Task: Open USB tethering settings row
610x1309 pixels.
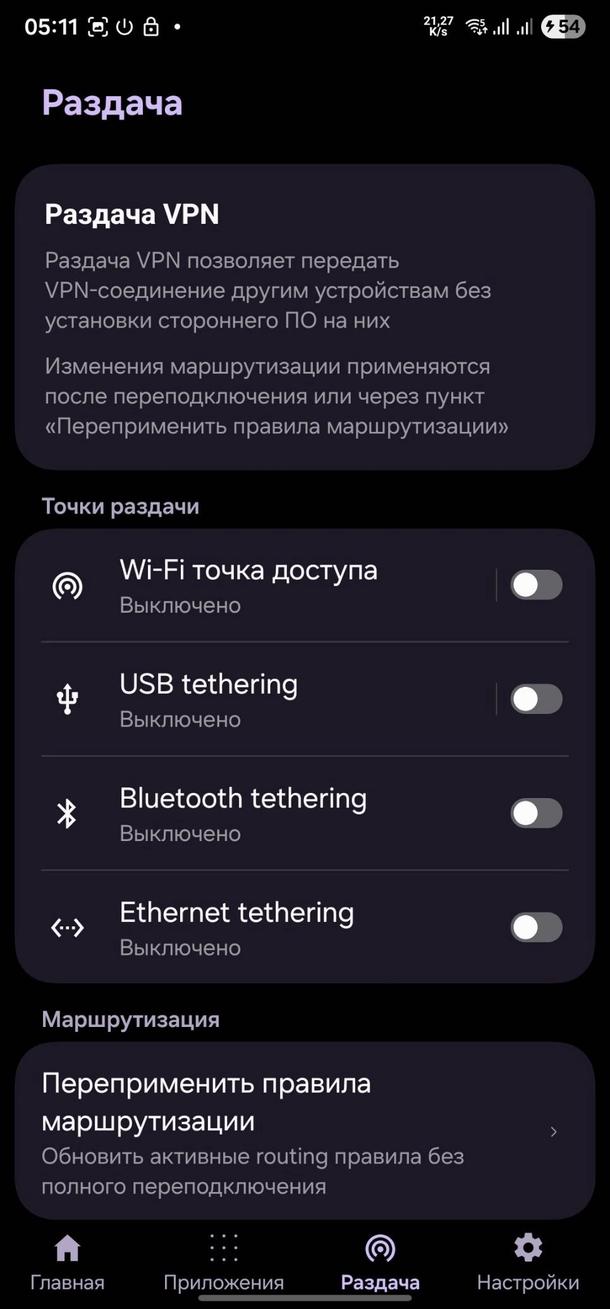Action: 260,700
